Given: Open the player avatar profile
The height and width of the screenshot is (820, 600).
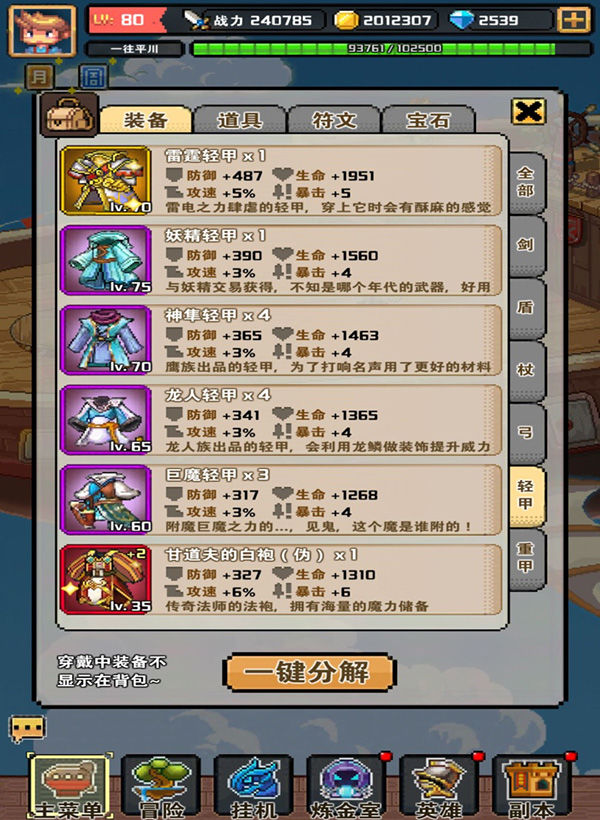Looking at the screenshot, I should (x=28, y=30).
